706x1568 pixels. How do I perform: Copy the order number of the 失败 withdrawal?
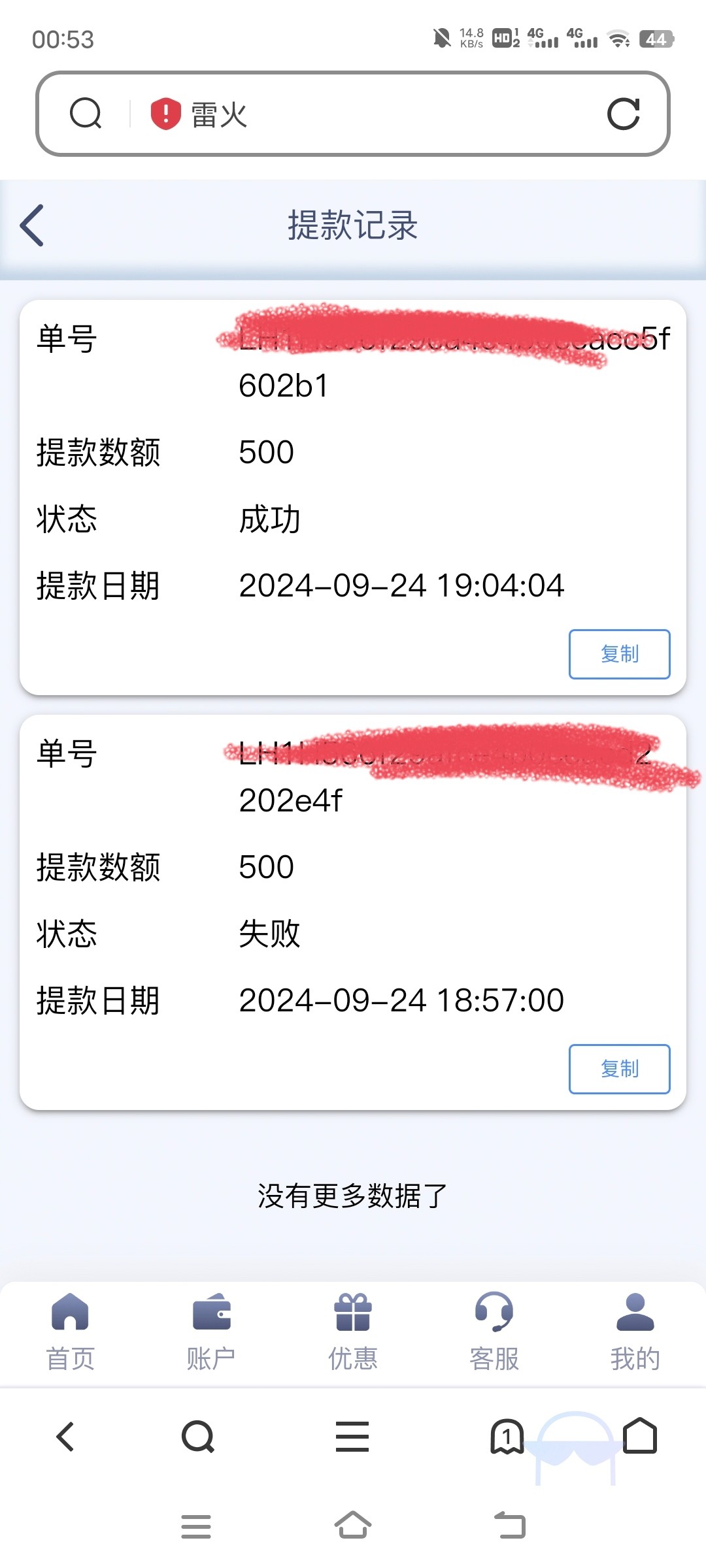click(619, 1069)
